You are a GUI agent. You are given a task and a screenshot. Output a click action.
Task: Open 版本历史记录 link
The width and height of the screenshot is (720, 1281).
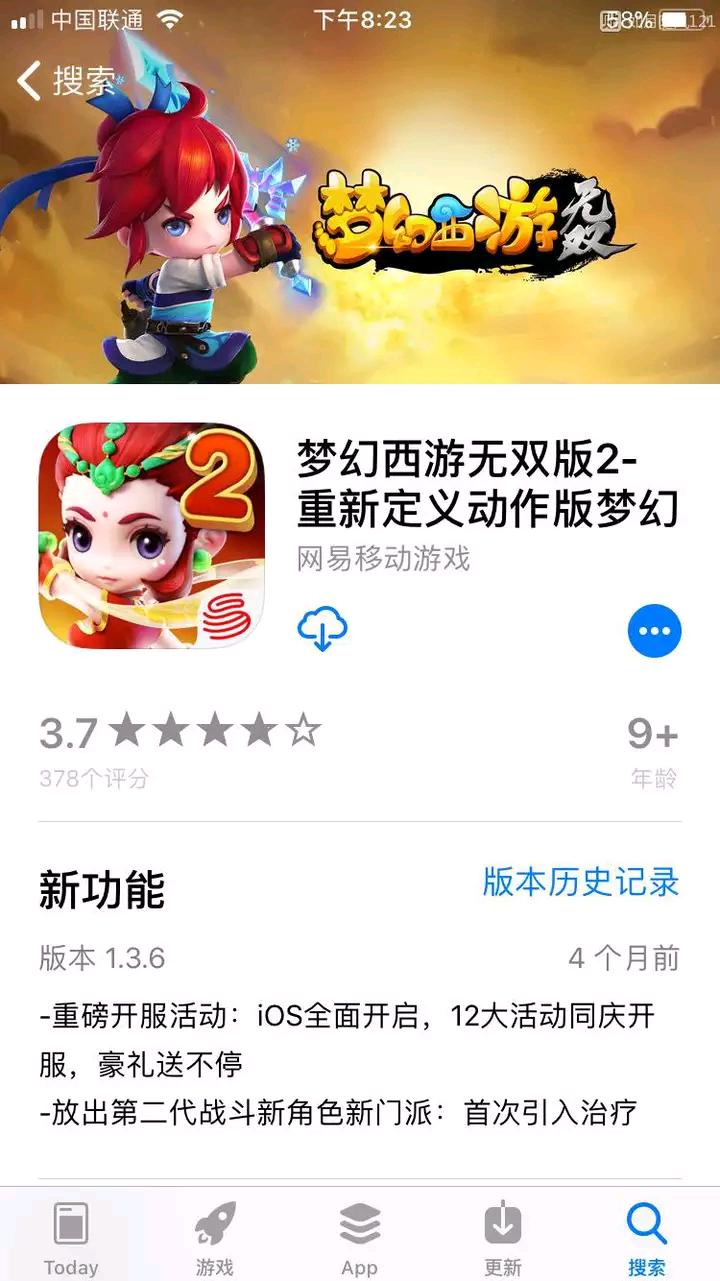(x=580, y=882)
